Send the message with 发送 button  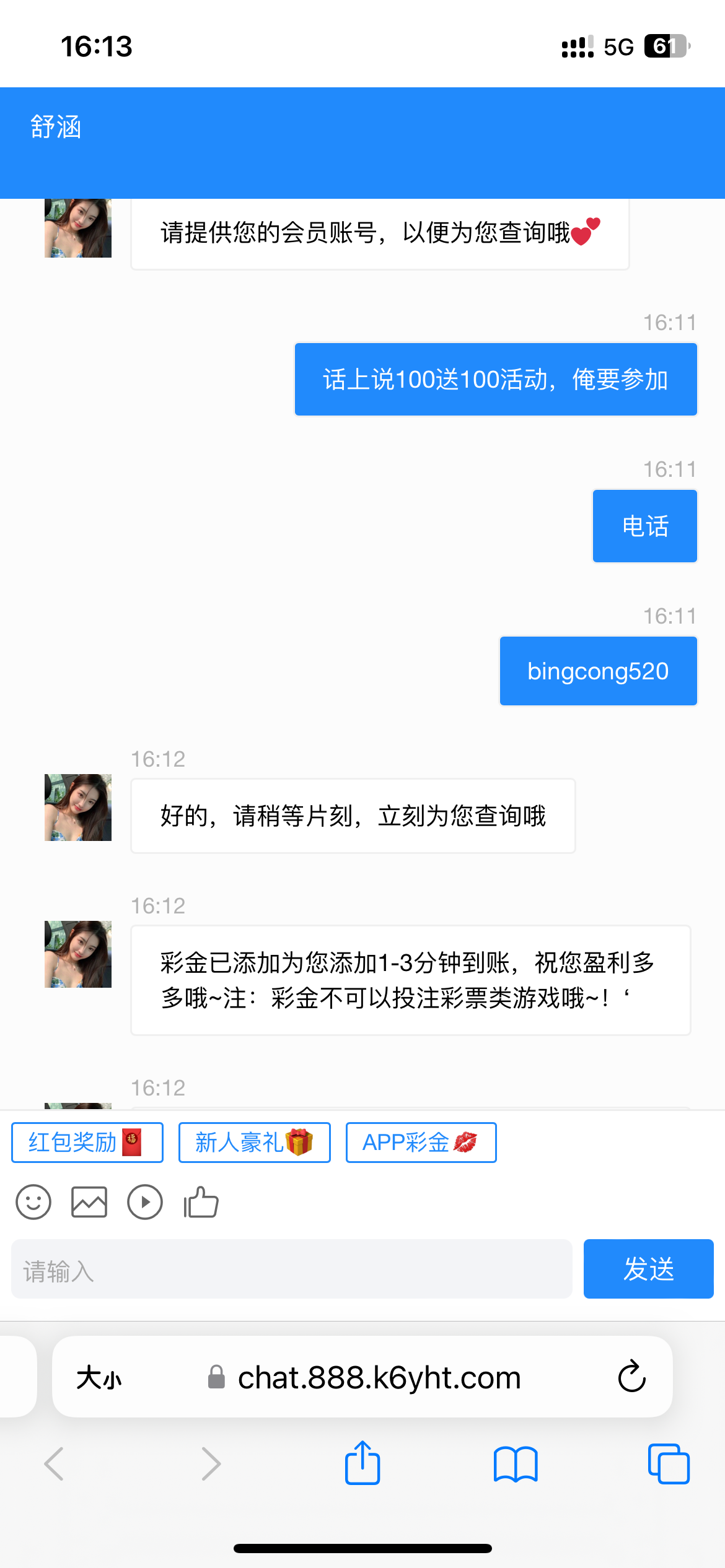point(648,1269)
